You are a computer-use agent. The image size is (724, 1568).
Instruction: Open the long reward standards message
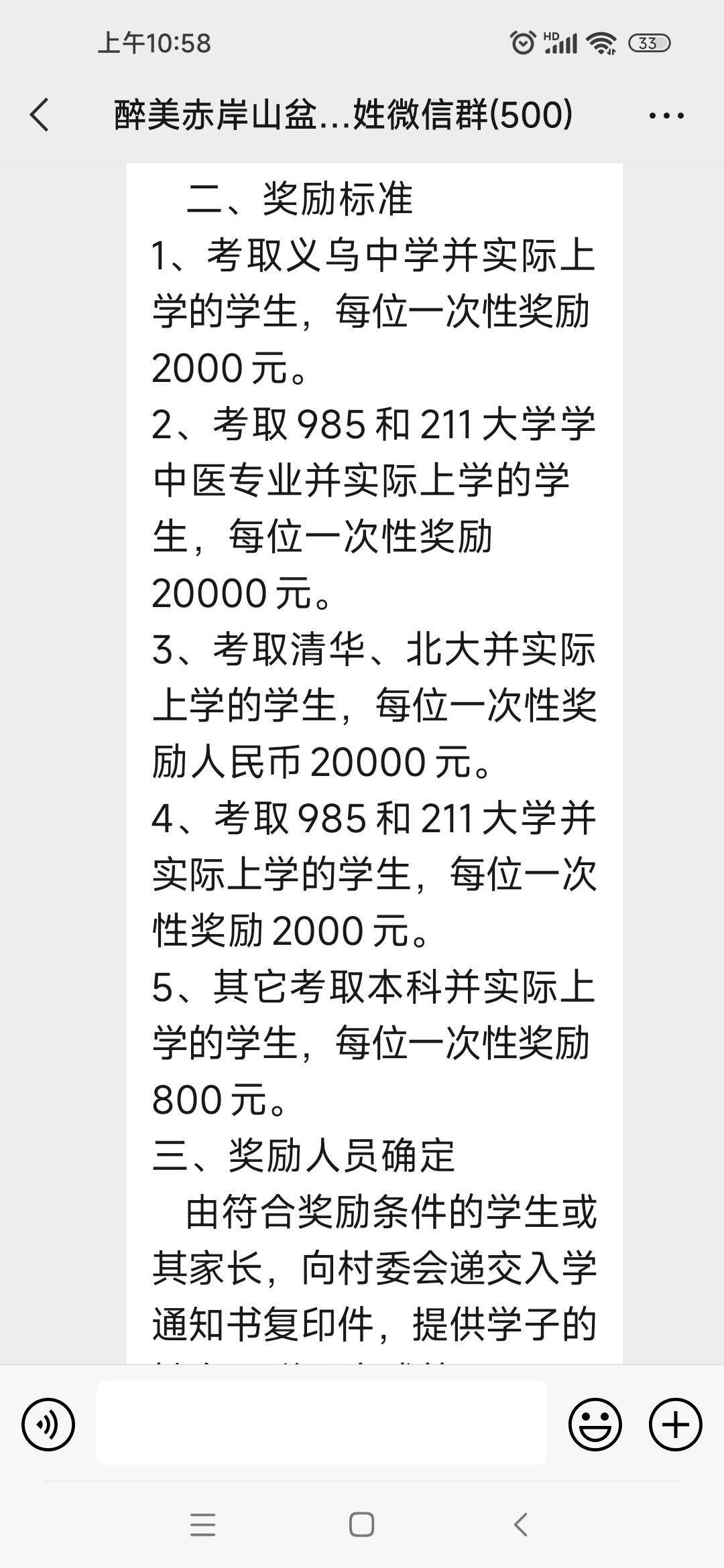[x=374, y=737]
